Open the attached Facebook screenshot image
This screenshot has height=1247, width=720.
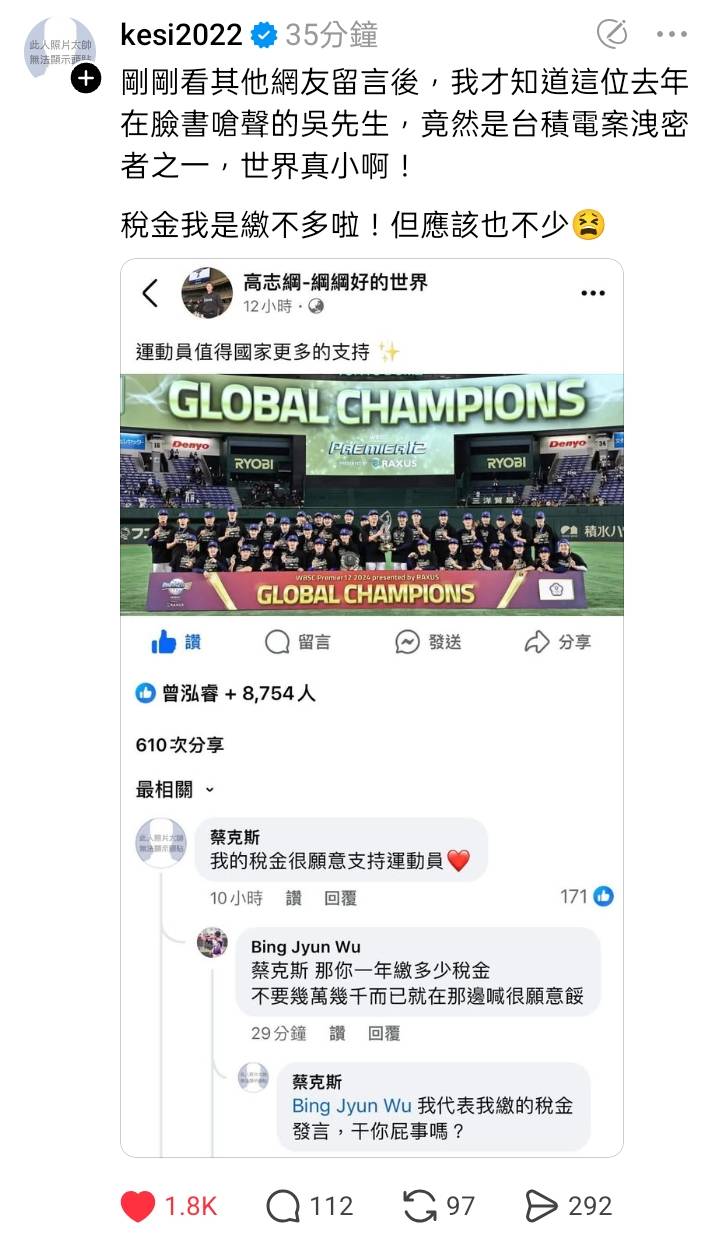pos(372,708)
